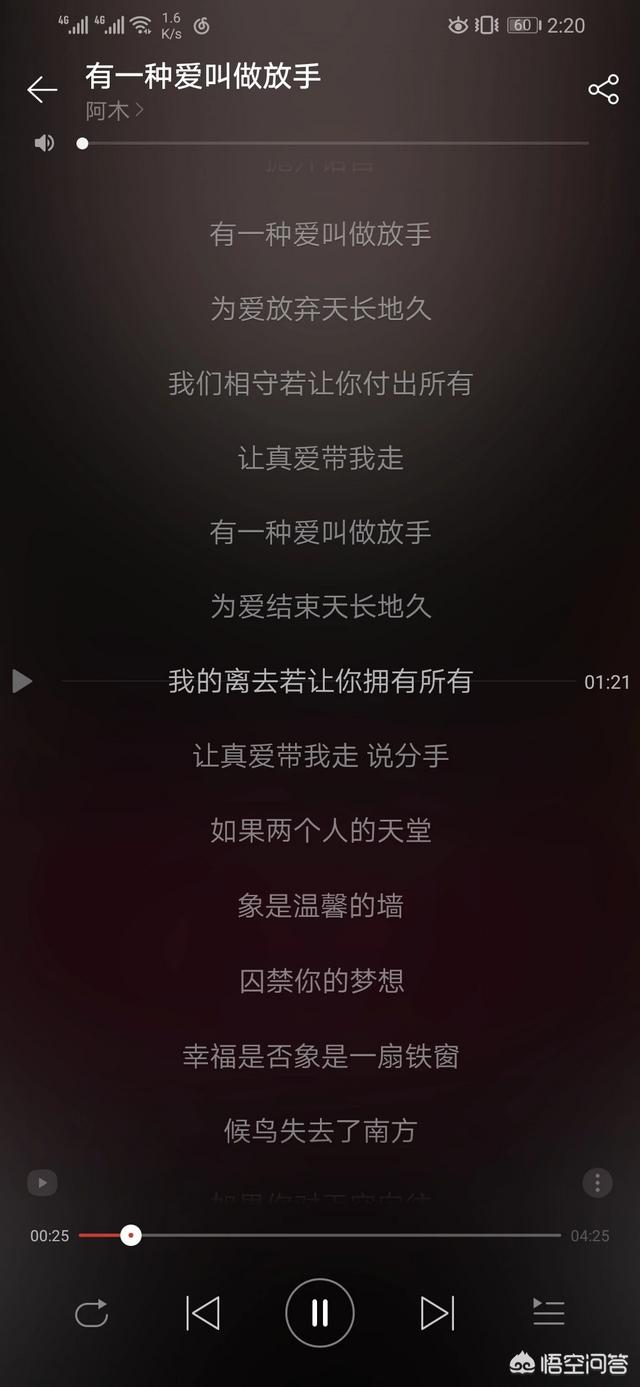640x1387 pixels.
Task: Open the current playlist queue
Action: pos(548,1313)
